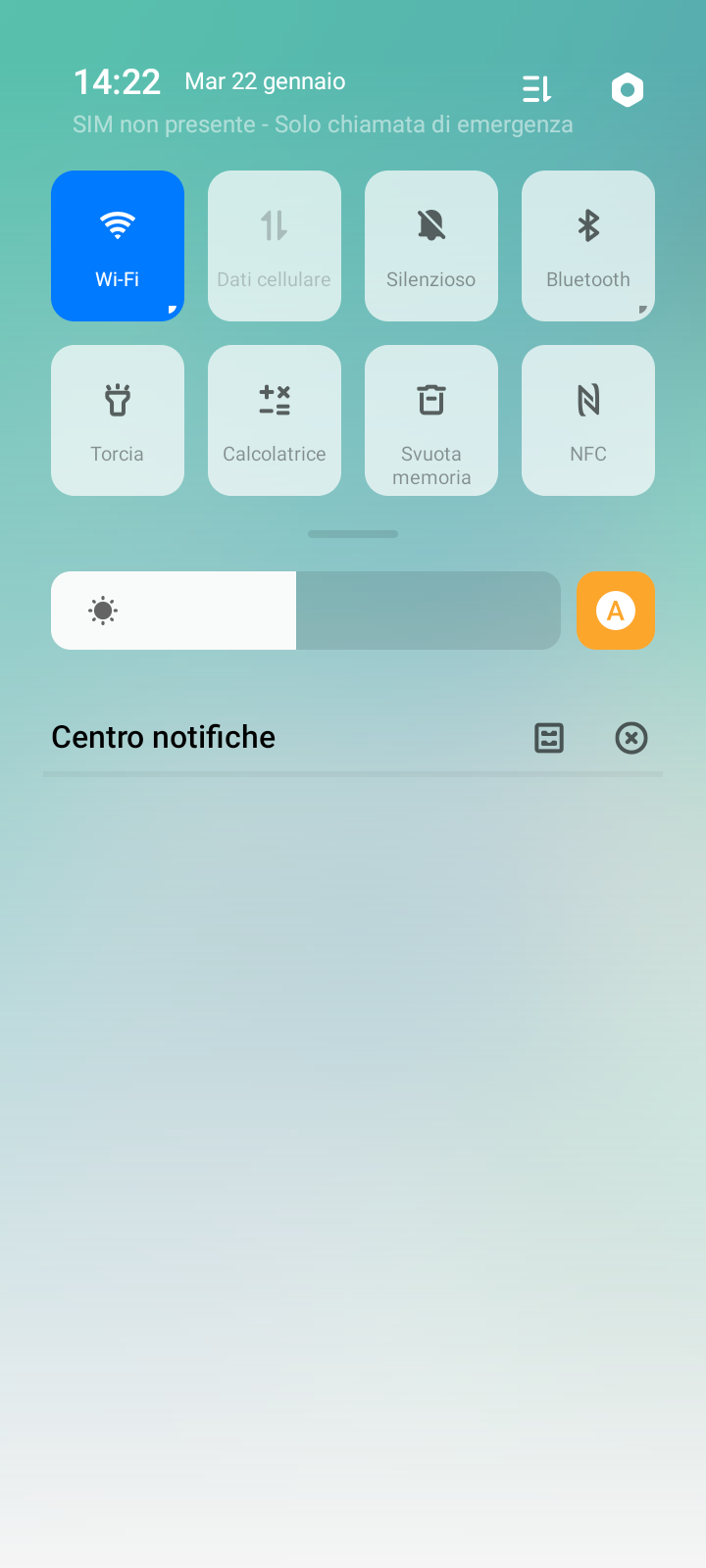Enable NFC

[588, 420]
